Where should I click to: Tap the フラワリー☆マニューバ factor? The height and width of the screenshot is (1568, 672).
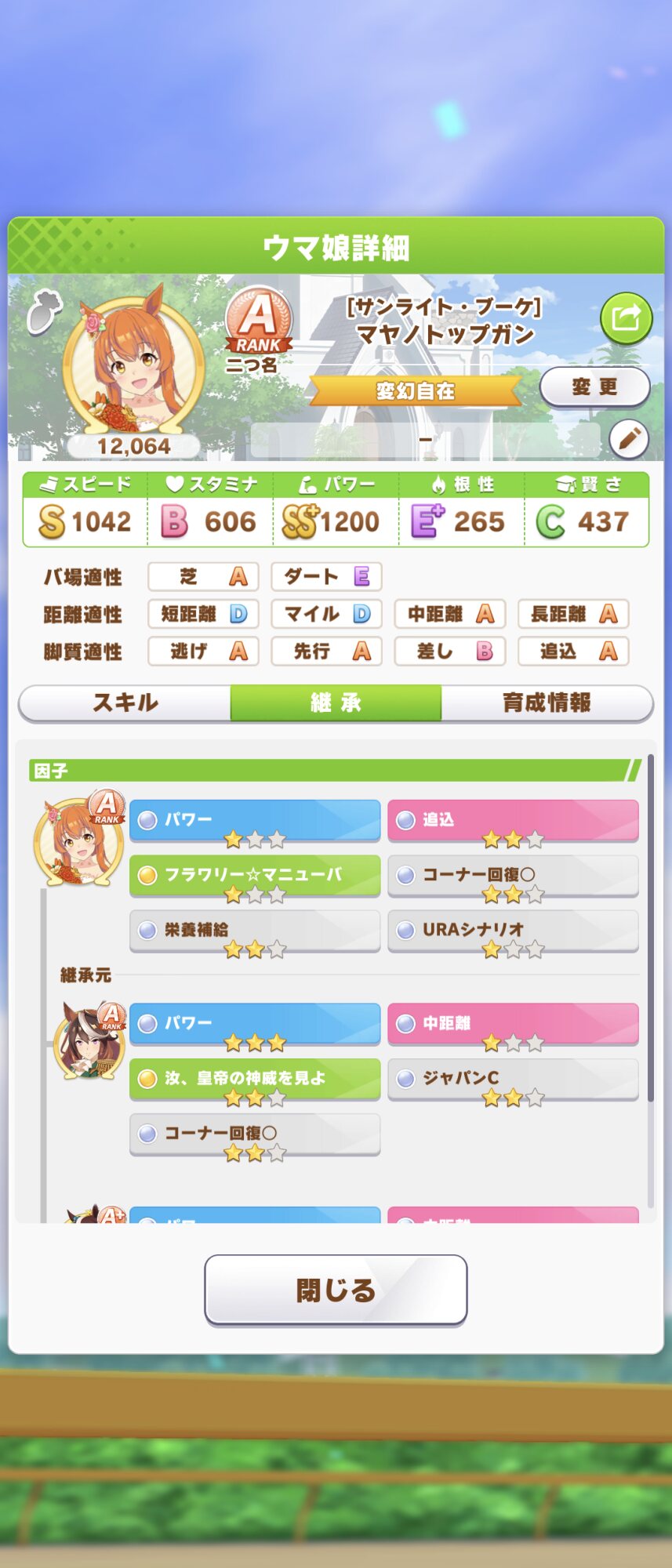[254, 875]
